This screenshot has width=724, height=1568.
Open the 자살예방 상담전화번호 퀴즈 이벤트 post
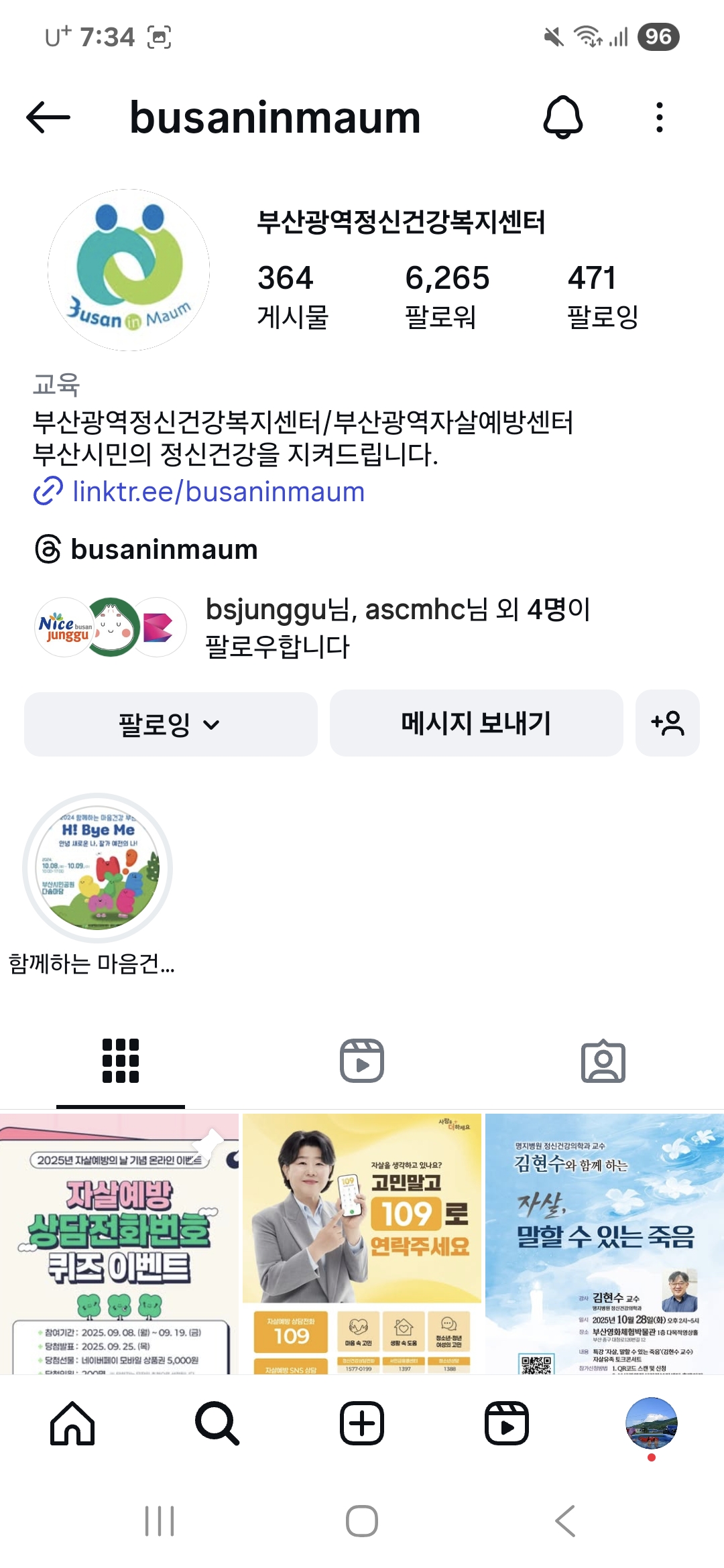pos(119,1243)
